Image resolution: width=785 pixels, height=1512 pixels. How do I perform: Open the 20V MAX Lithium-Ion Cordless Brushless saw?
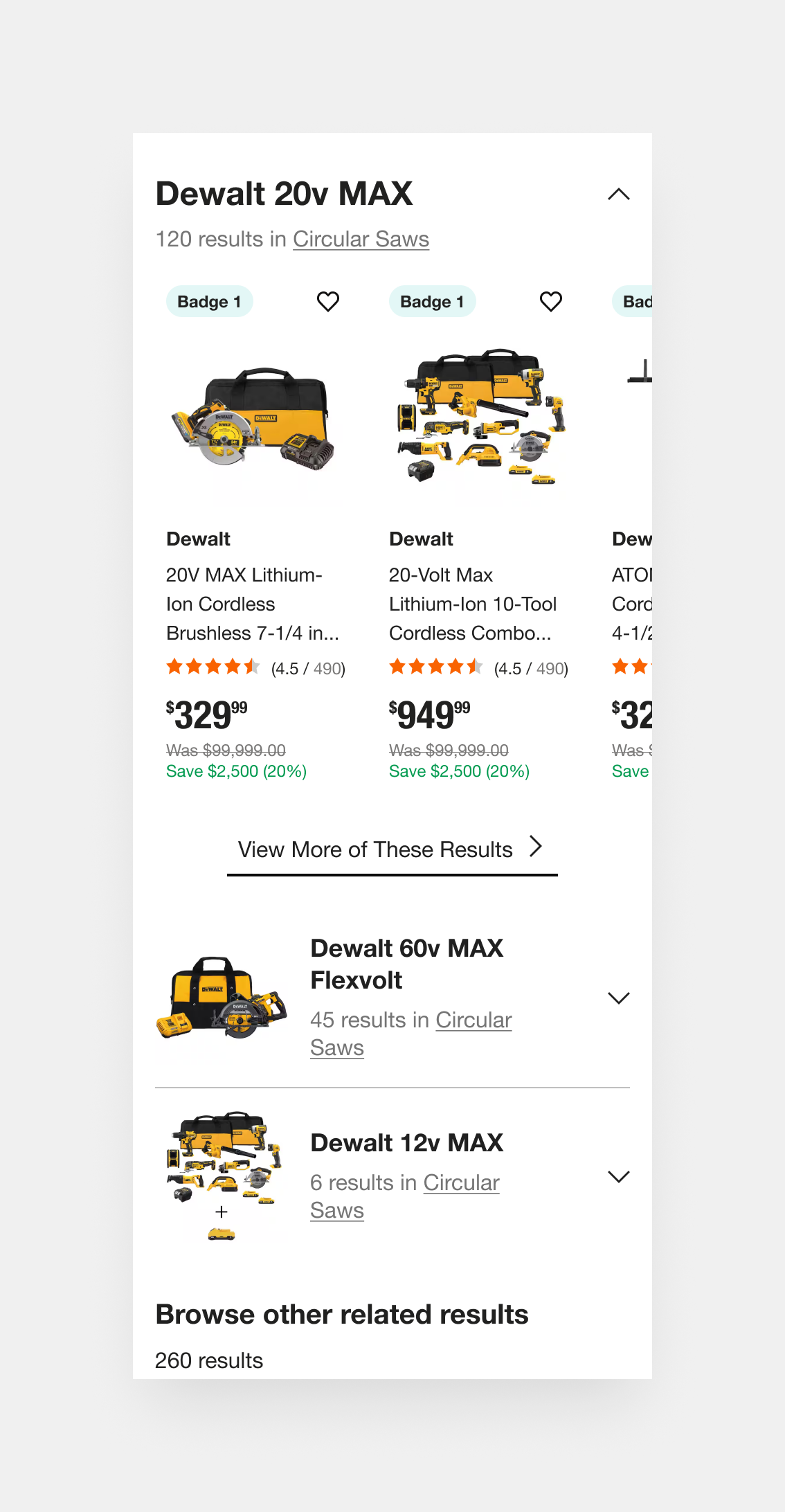pos(252,604)
